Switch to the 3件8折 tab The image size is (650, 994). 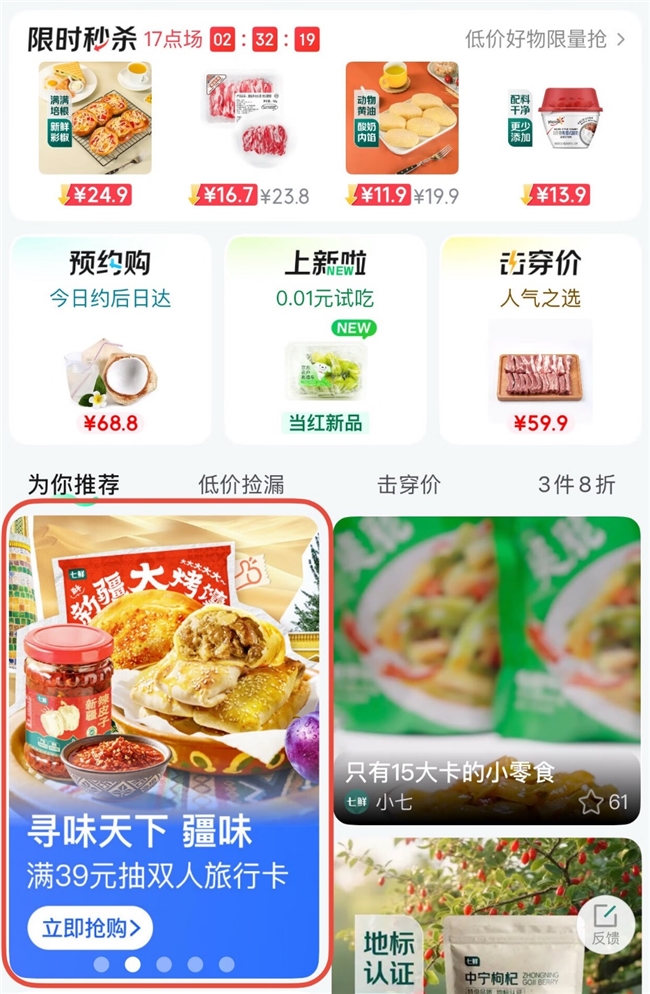pos(576,485)
